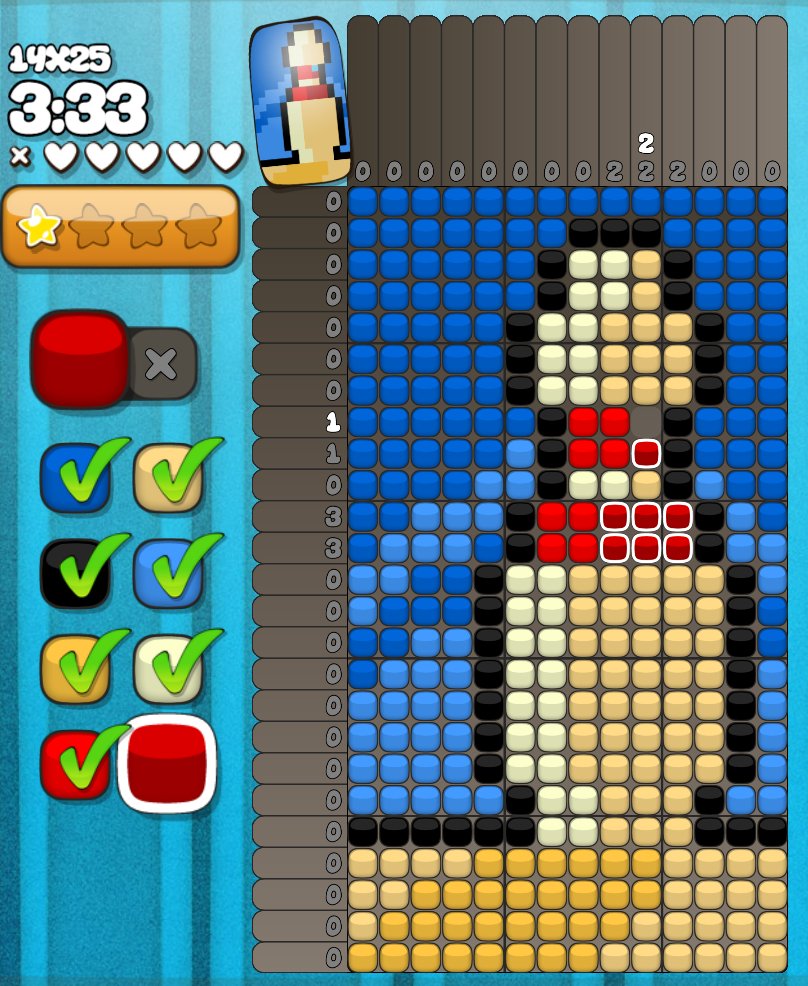The image size is (808, 986).
Task: Choose the black color swatch
Action: (x=72, y=572)
